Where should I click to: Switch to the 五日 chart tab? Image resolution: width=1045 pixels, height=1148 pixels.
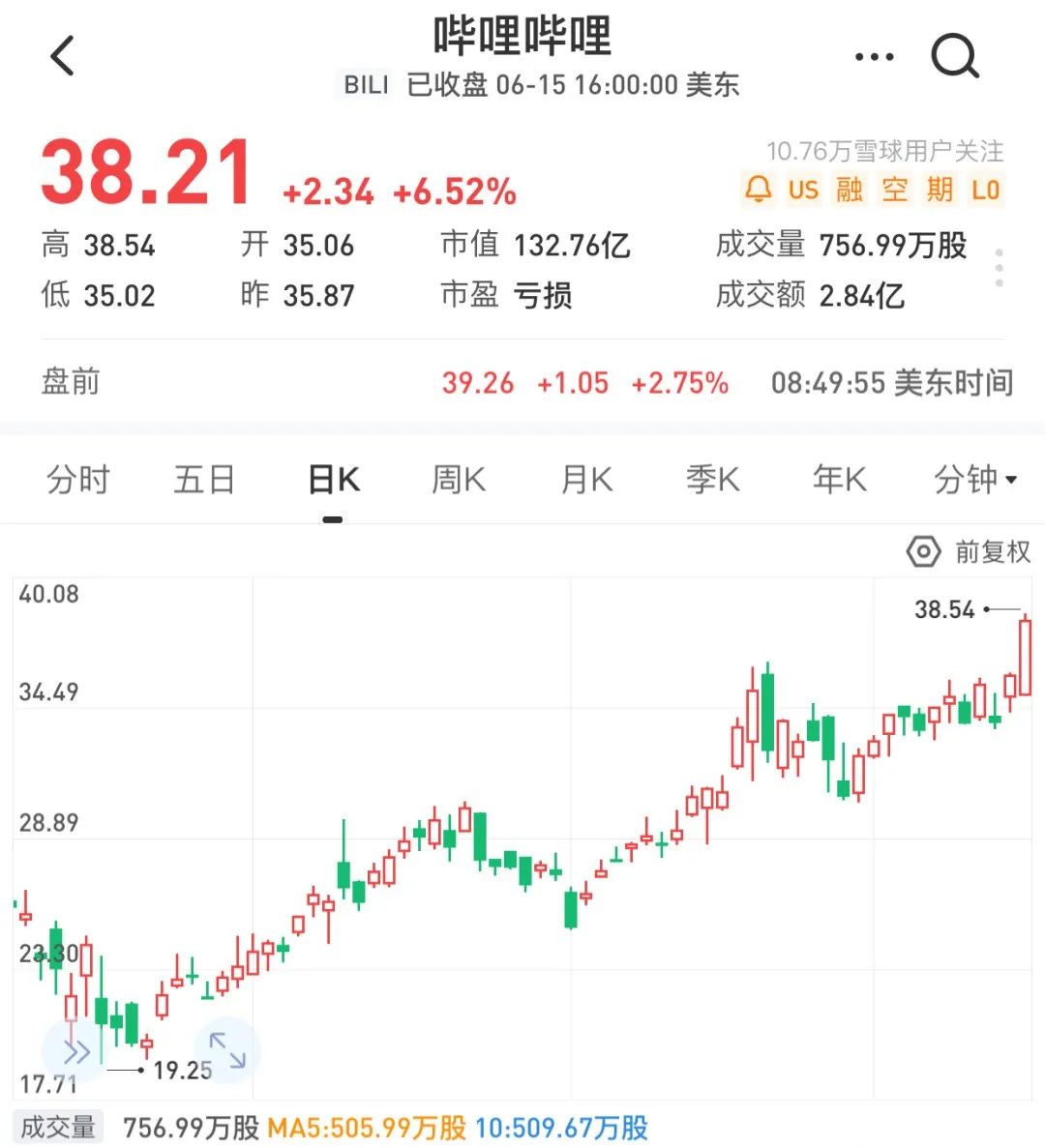tap(204, 480)
